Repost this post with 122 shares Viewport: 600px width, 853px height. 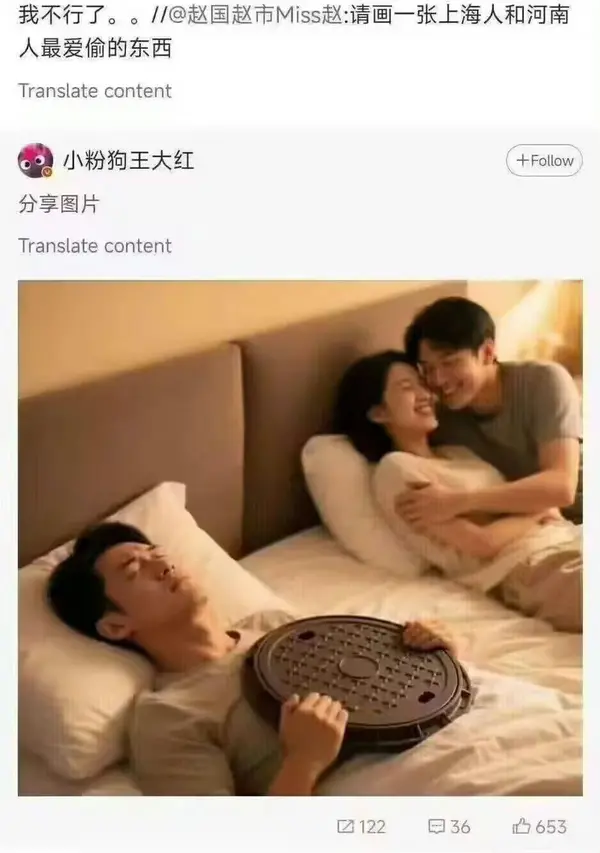tap(361, 826)
